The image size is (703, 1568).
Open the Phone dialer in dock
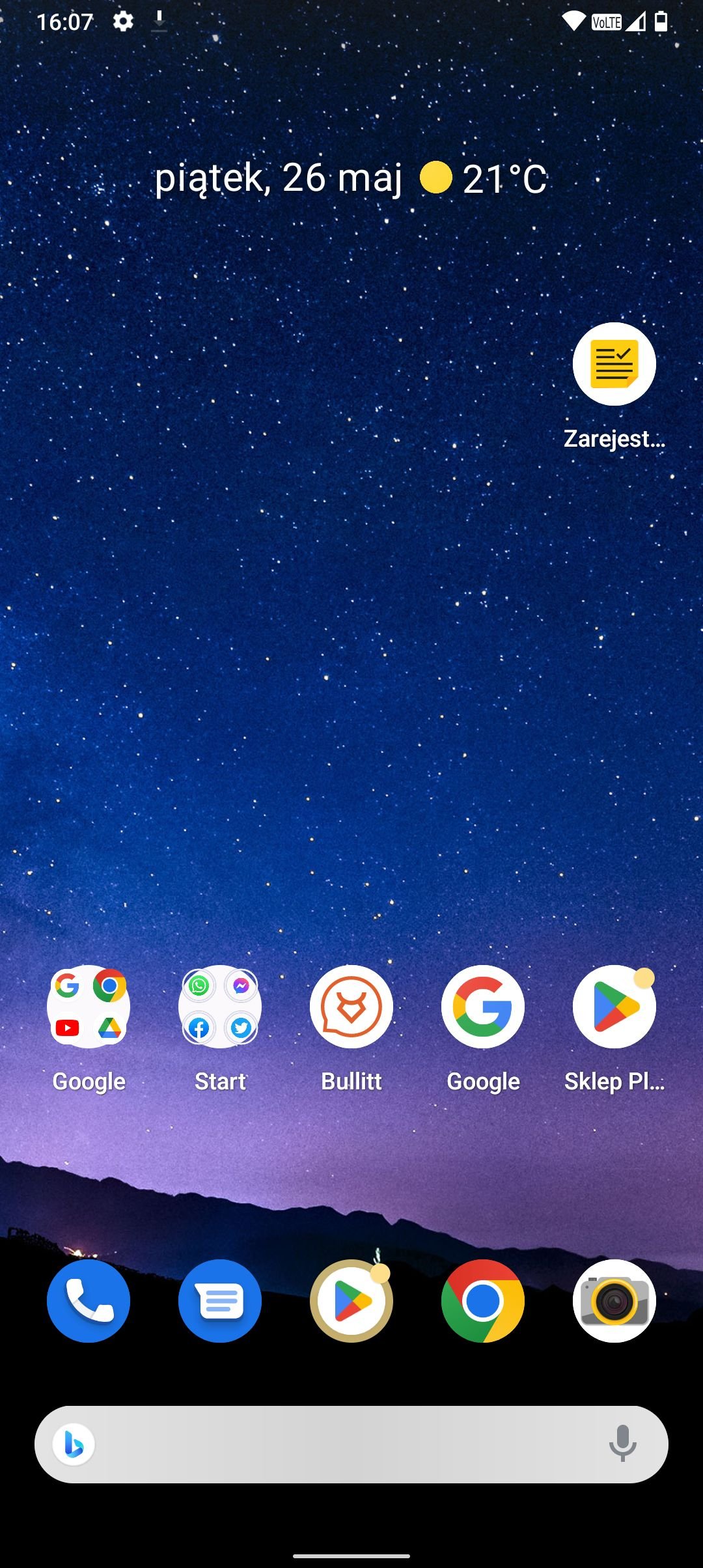click(89, 1301)
